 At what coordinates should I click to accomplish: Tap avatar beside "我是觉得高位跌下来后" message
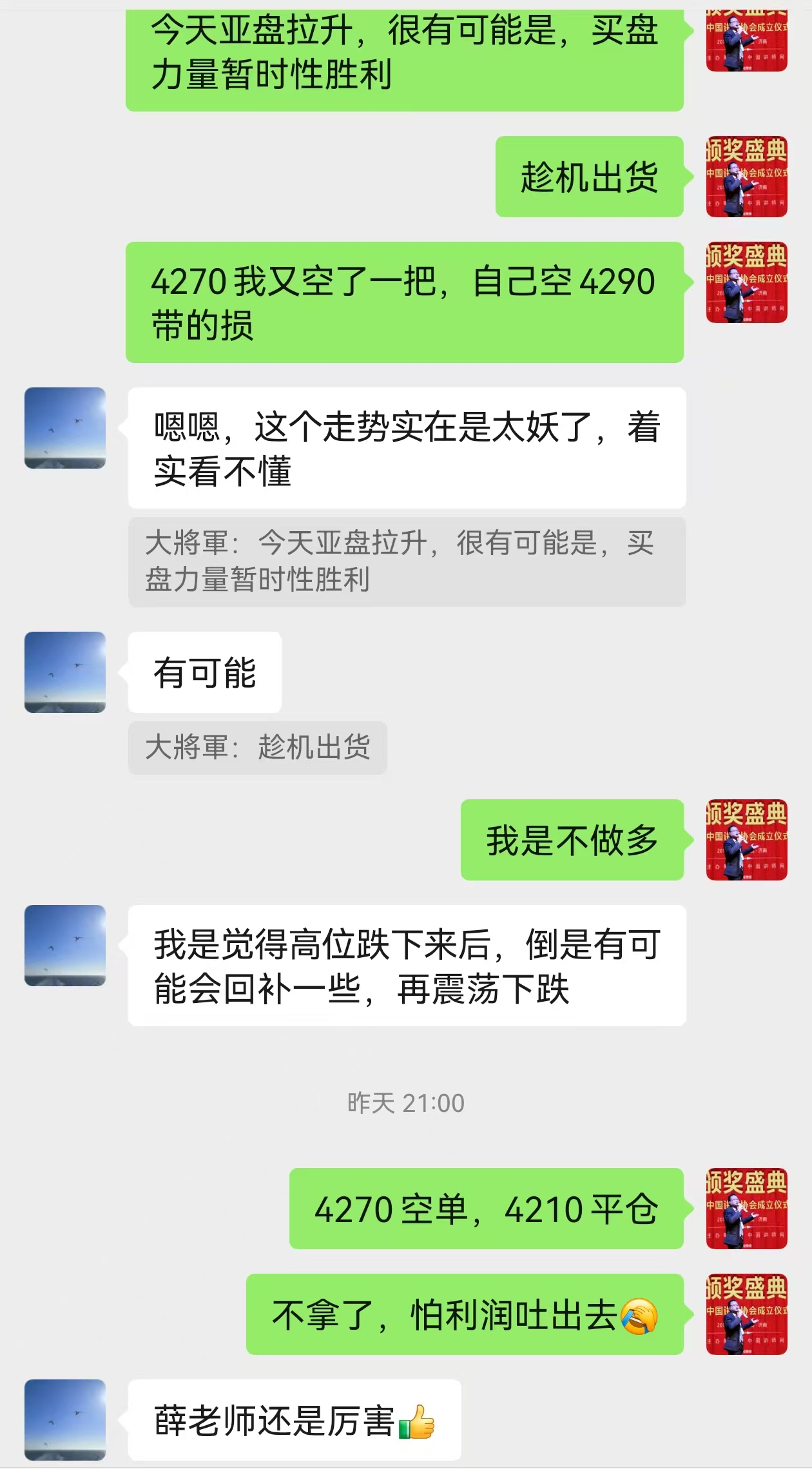[x=65, y=946]
